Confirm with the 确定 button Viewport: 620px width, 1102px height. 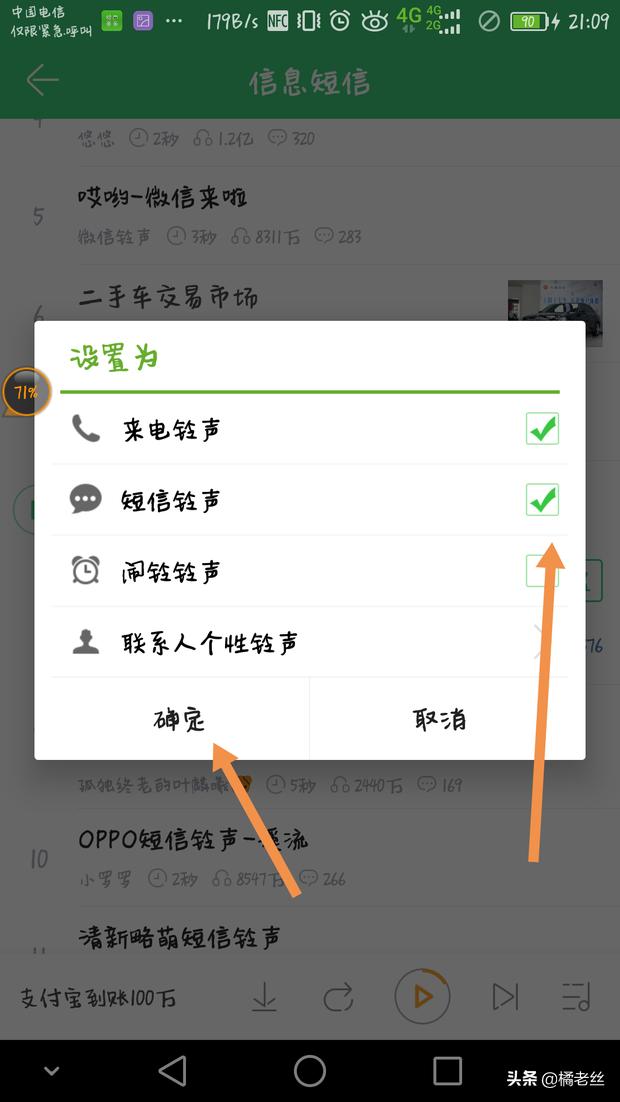(x=180, y=719)
